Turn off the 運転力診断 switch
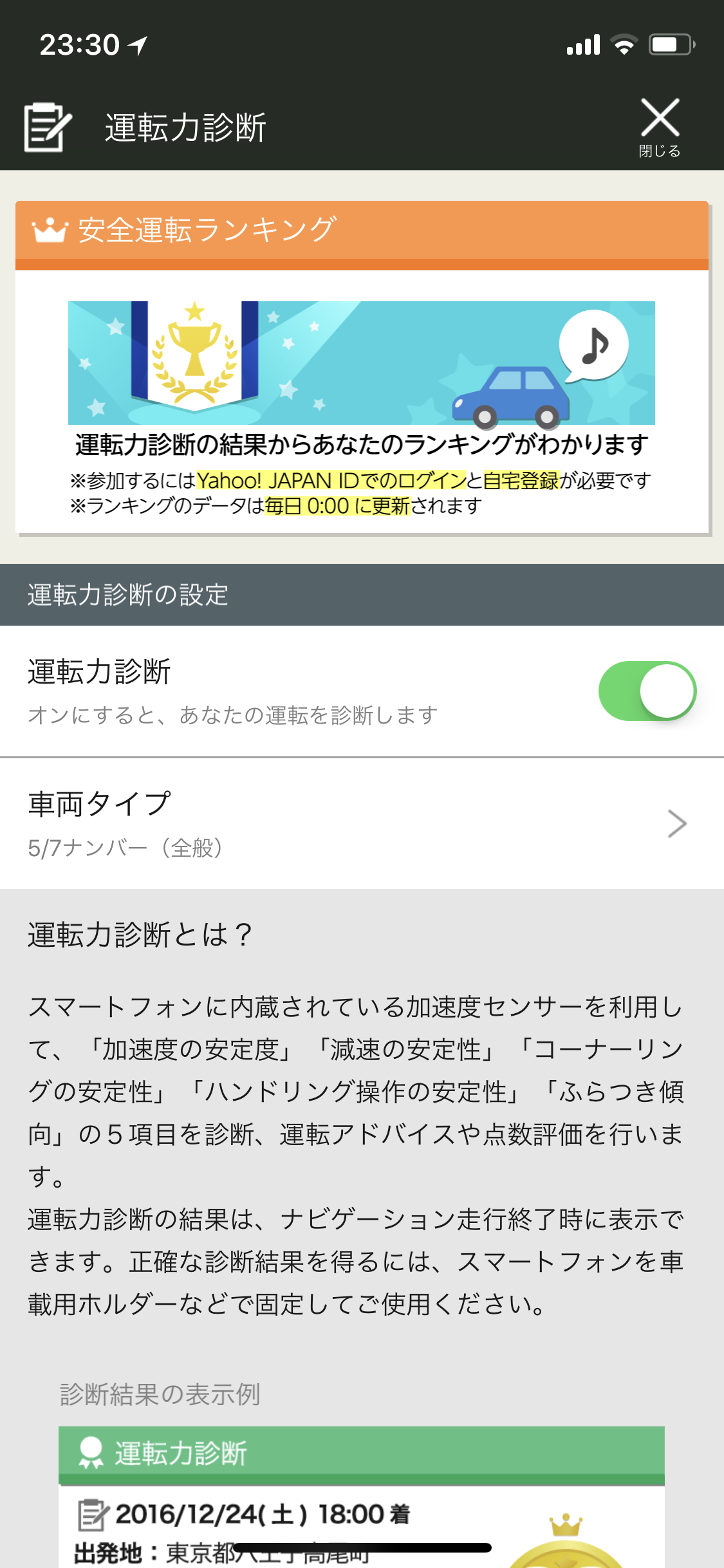This screenshot has height=1568, width=724. [x=647, y=691]
